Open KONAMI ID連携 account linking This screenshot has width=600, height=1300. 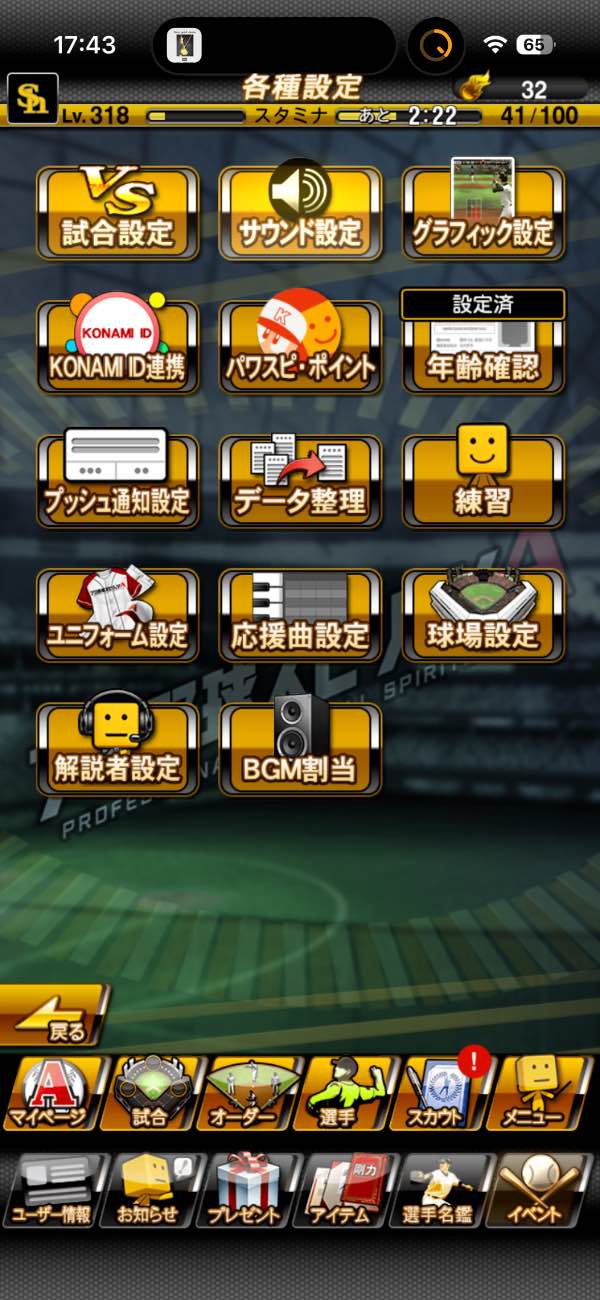118,347
